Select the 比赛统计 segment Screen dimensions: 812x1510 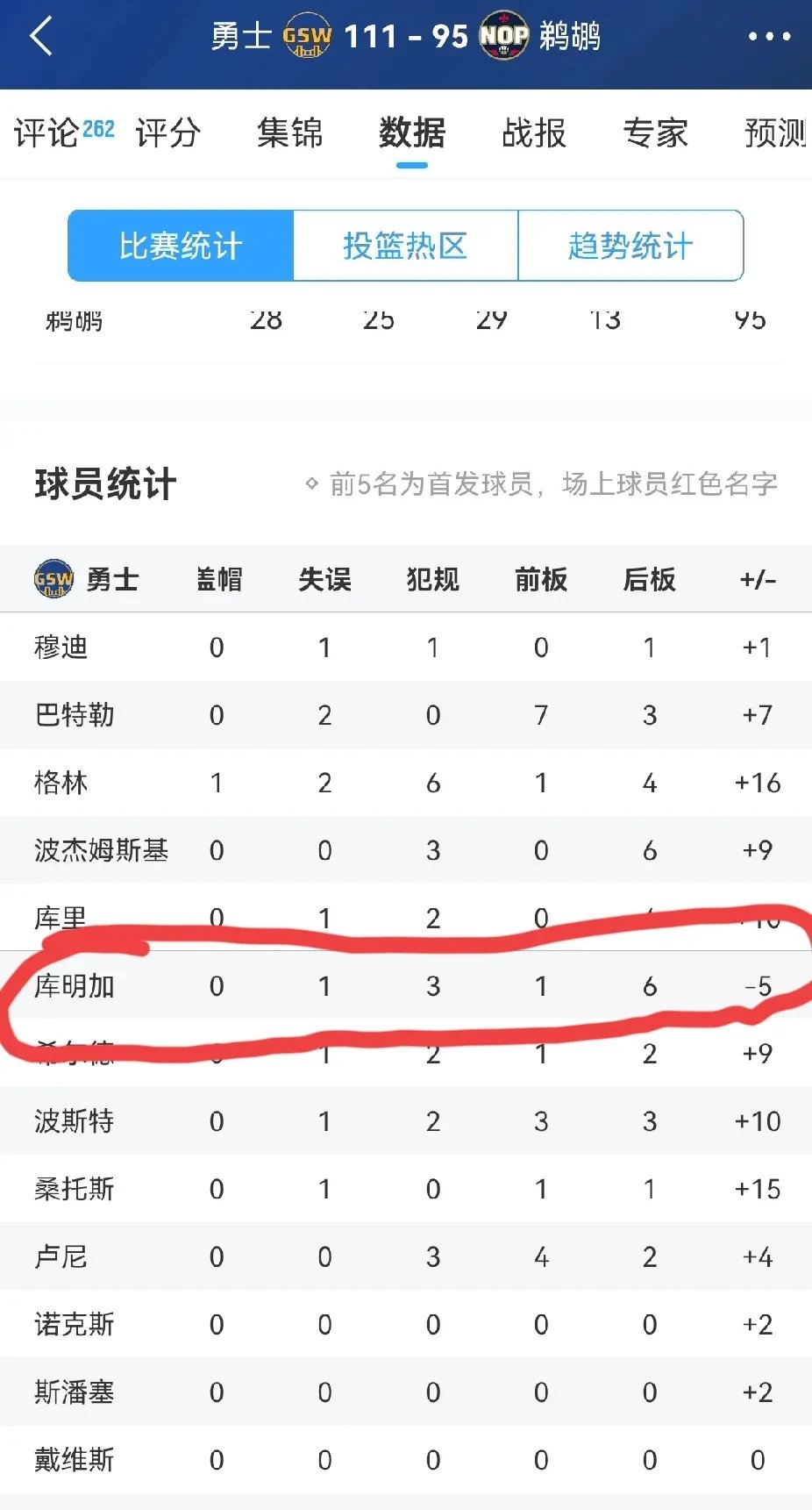181,246
